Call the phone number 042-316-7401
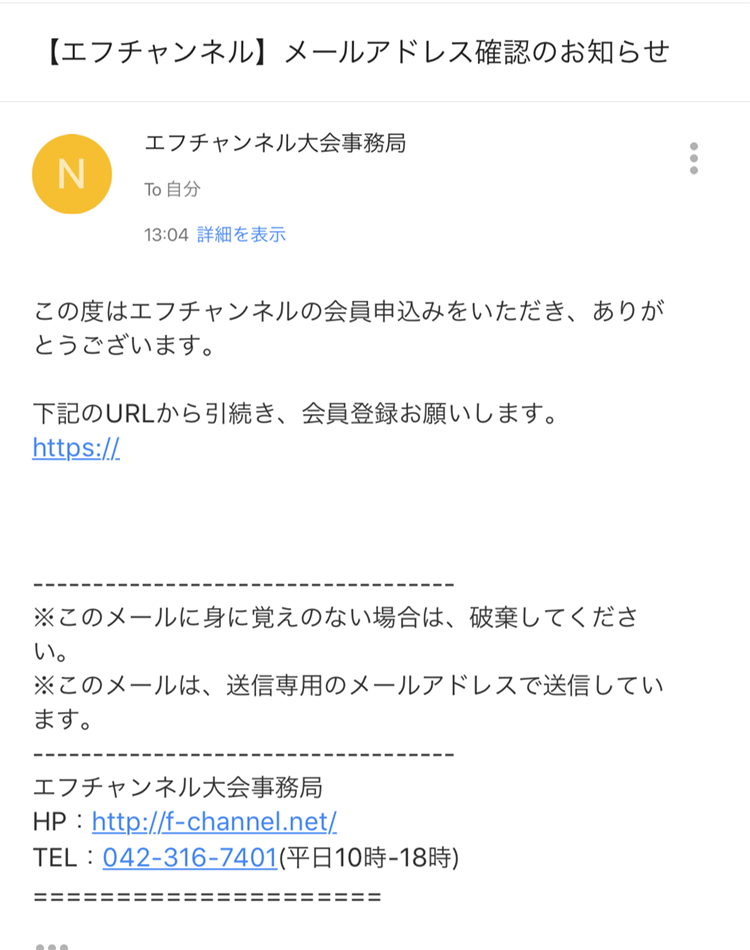The width and height of the screenshot is (750, 950). pos(190,857)
